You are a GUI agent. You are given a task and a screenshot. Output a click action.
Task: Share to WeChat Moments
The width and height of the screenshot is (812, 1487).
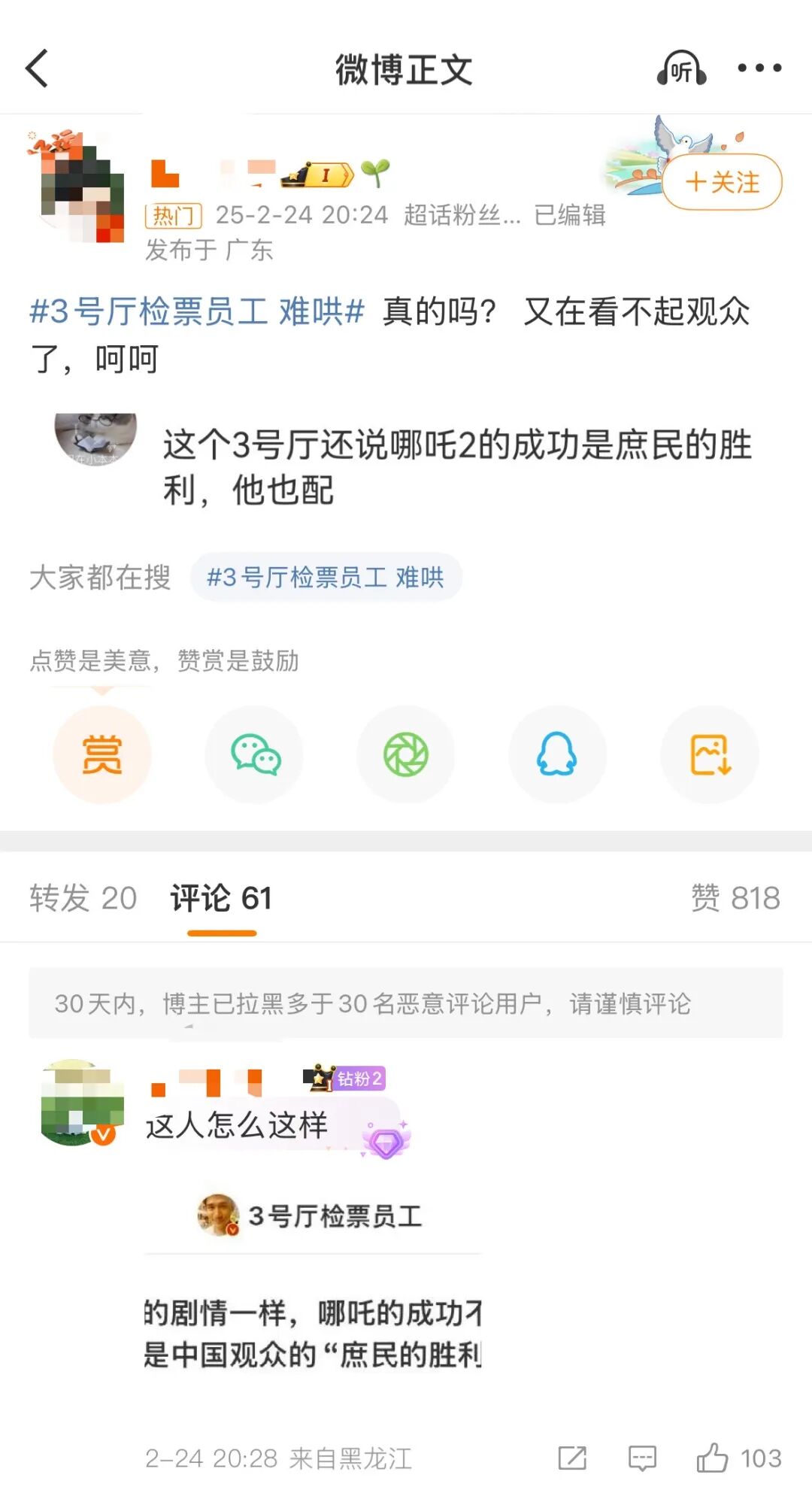(406, 754)
